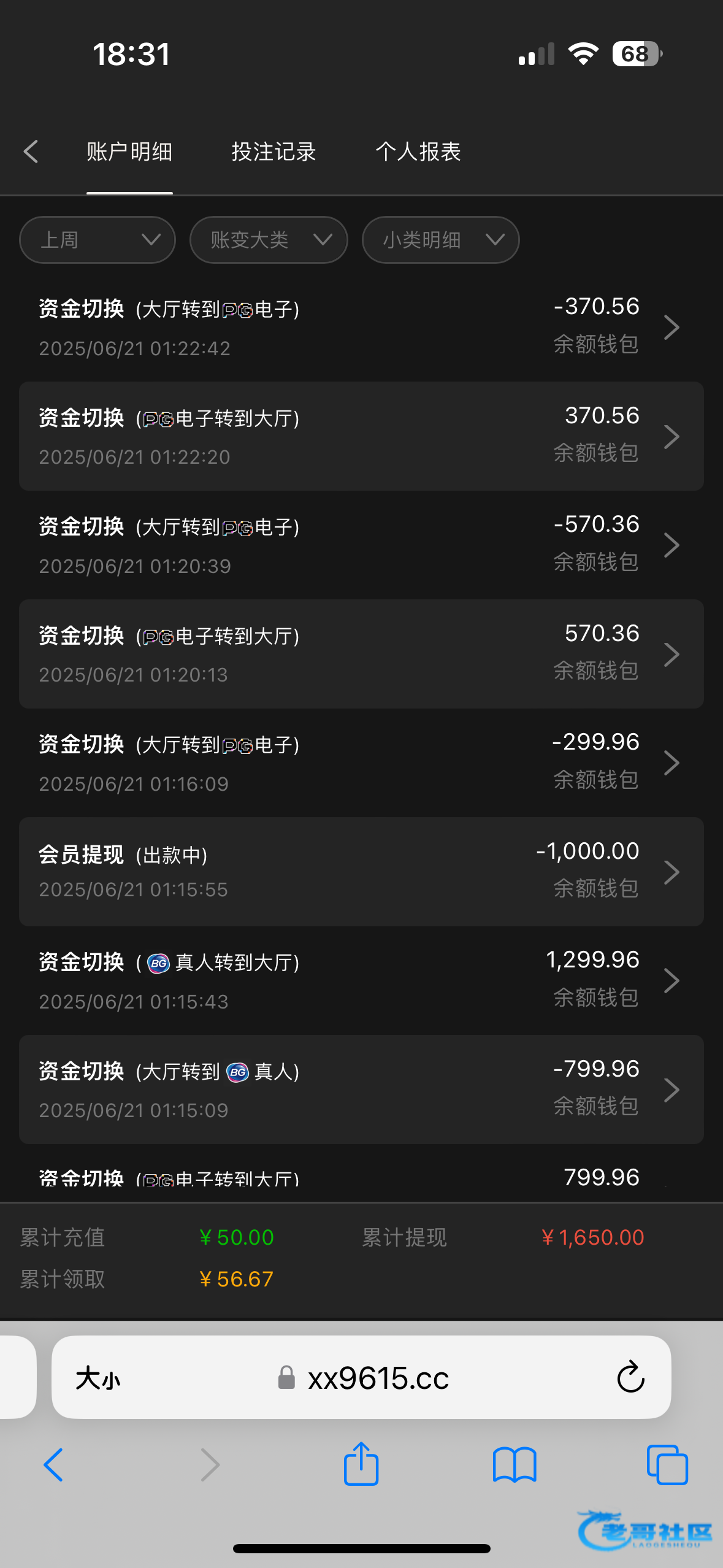Open the -799.96 transfer to BG真人

[361, 1090]
